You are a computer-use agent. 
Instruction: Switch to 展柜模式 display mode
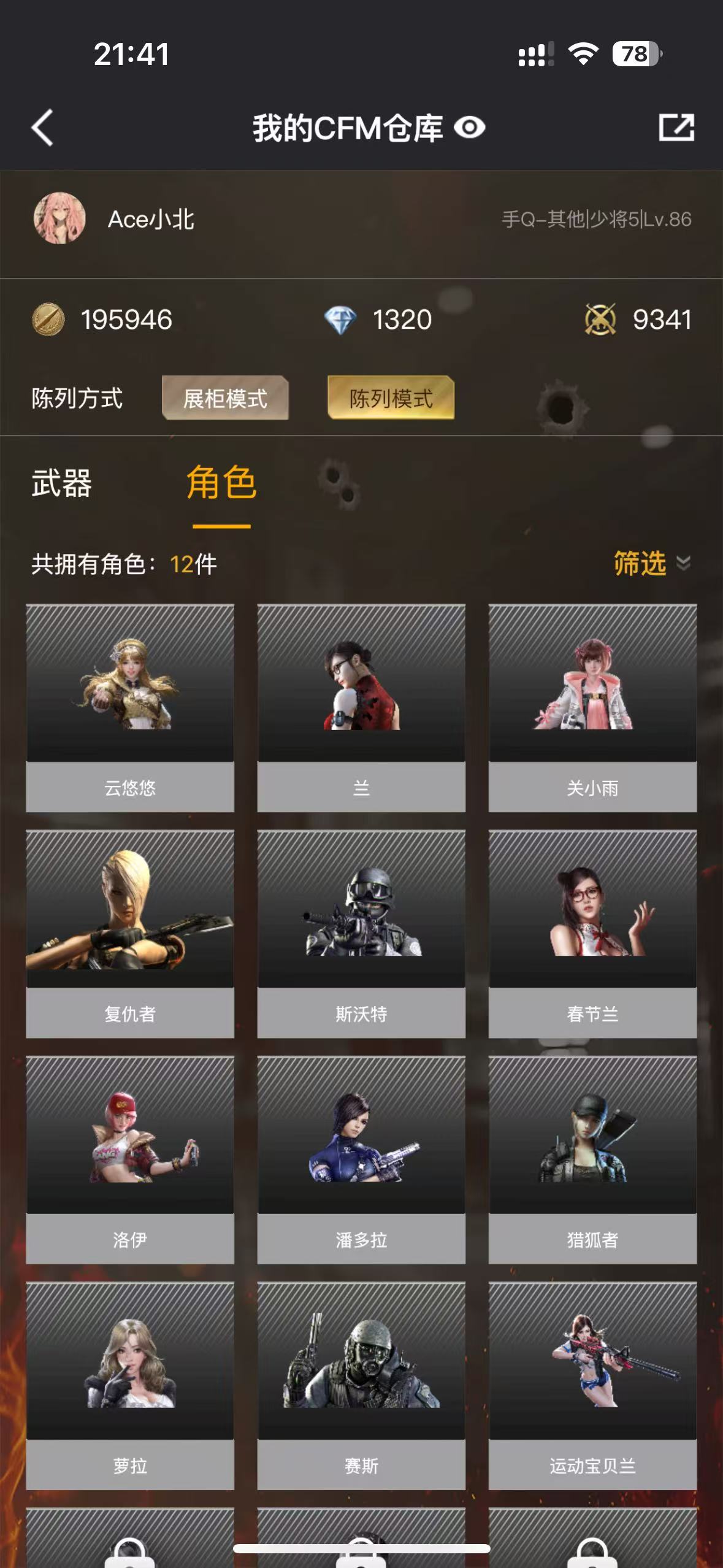225,398
